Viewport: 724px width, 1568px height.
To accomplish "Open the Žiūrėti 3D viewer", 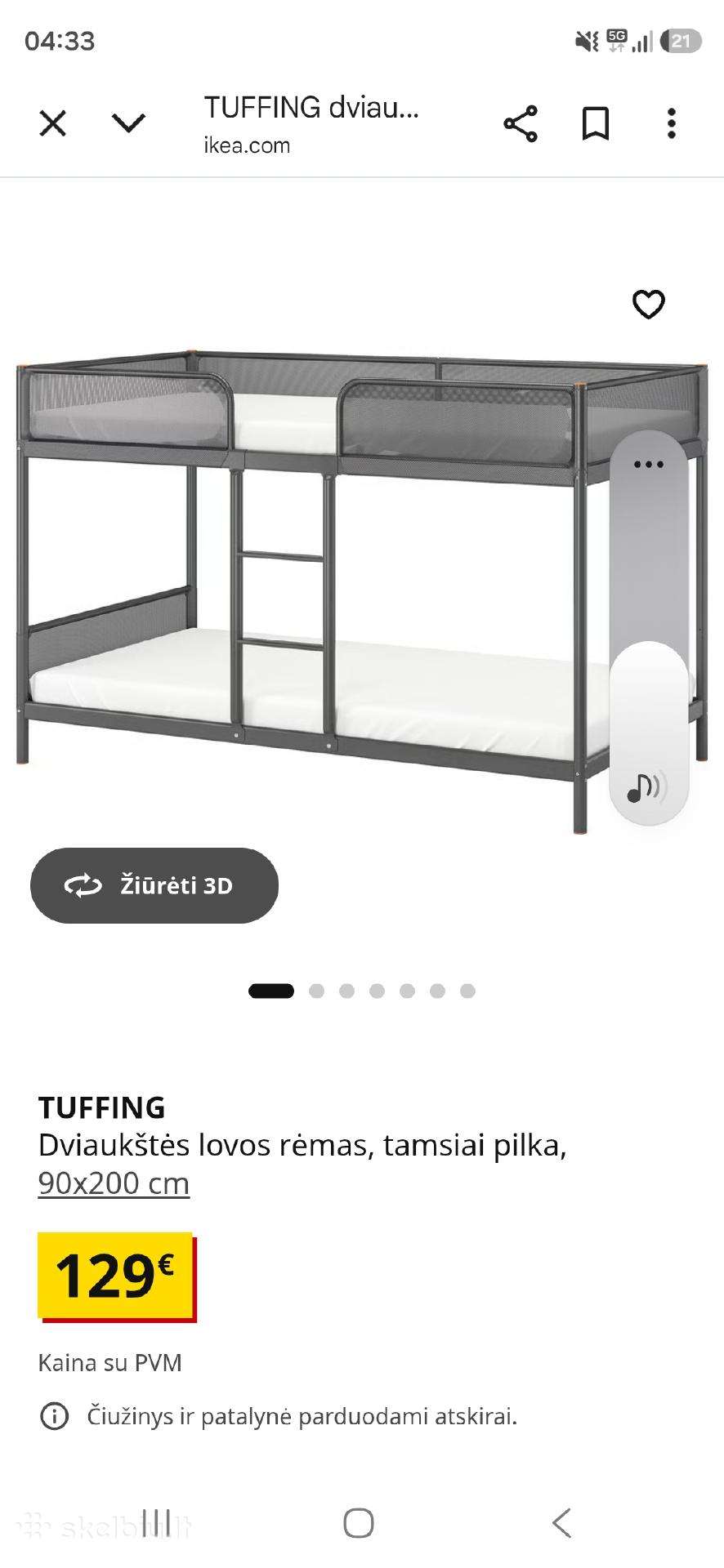I will point(154,885).
